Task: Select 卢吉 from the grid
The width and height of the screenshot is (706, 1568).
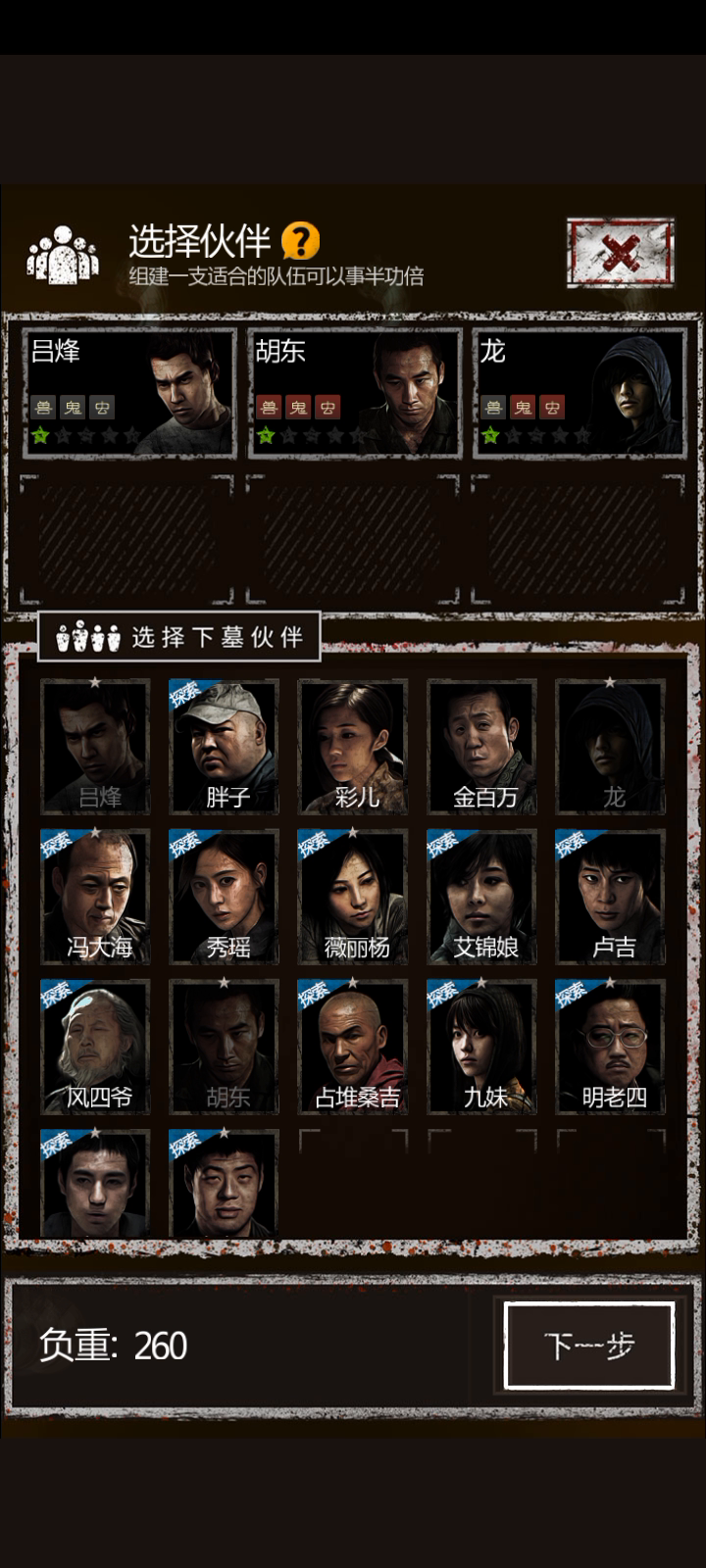Action: click(x=610, y=897)
